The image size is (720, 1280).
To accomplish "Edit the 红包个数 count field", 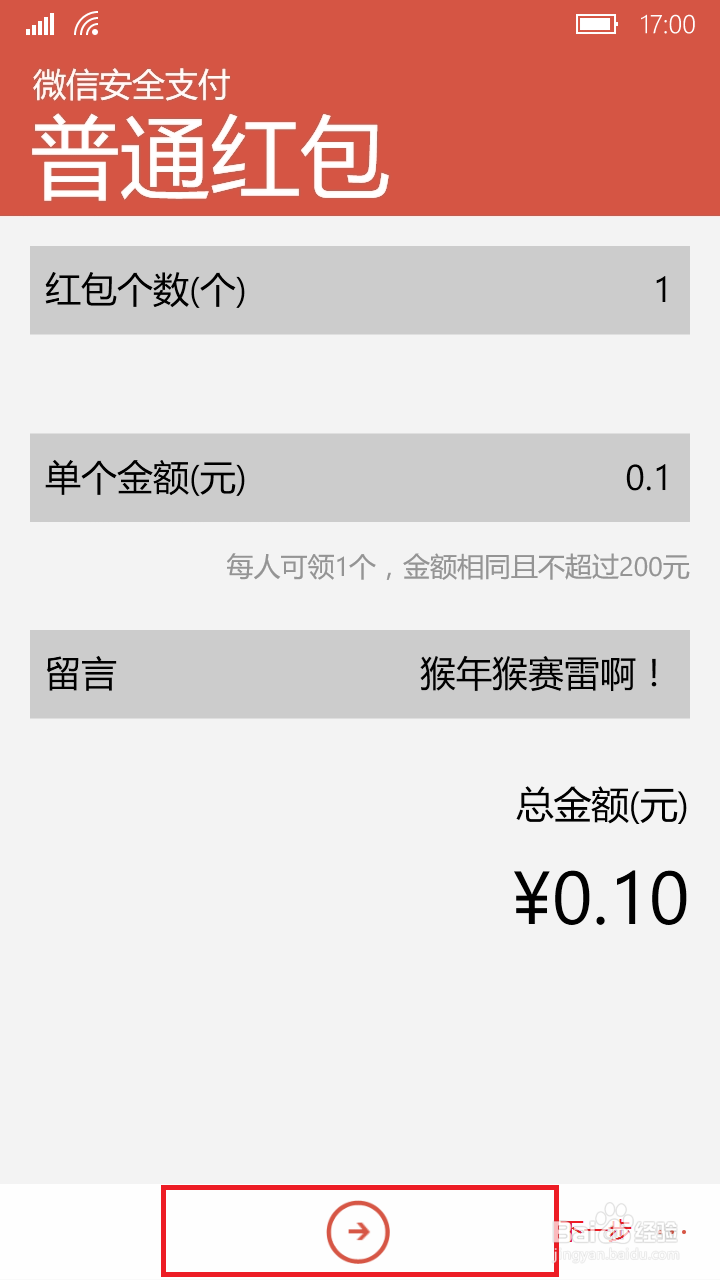I will (x=360, y=290).
